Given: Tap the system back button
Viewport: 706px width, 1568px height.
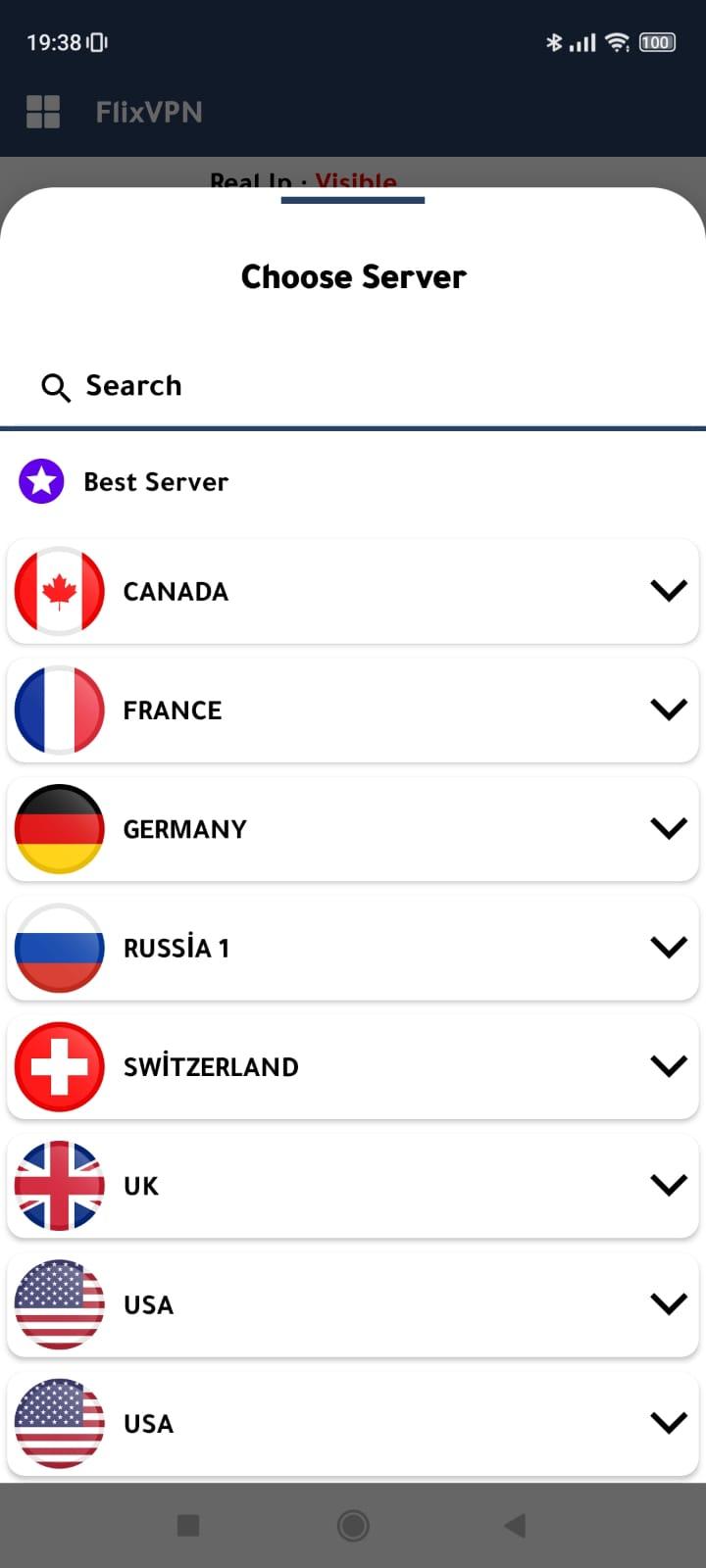Looking at the screenshot, I should [515, 1525].
